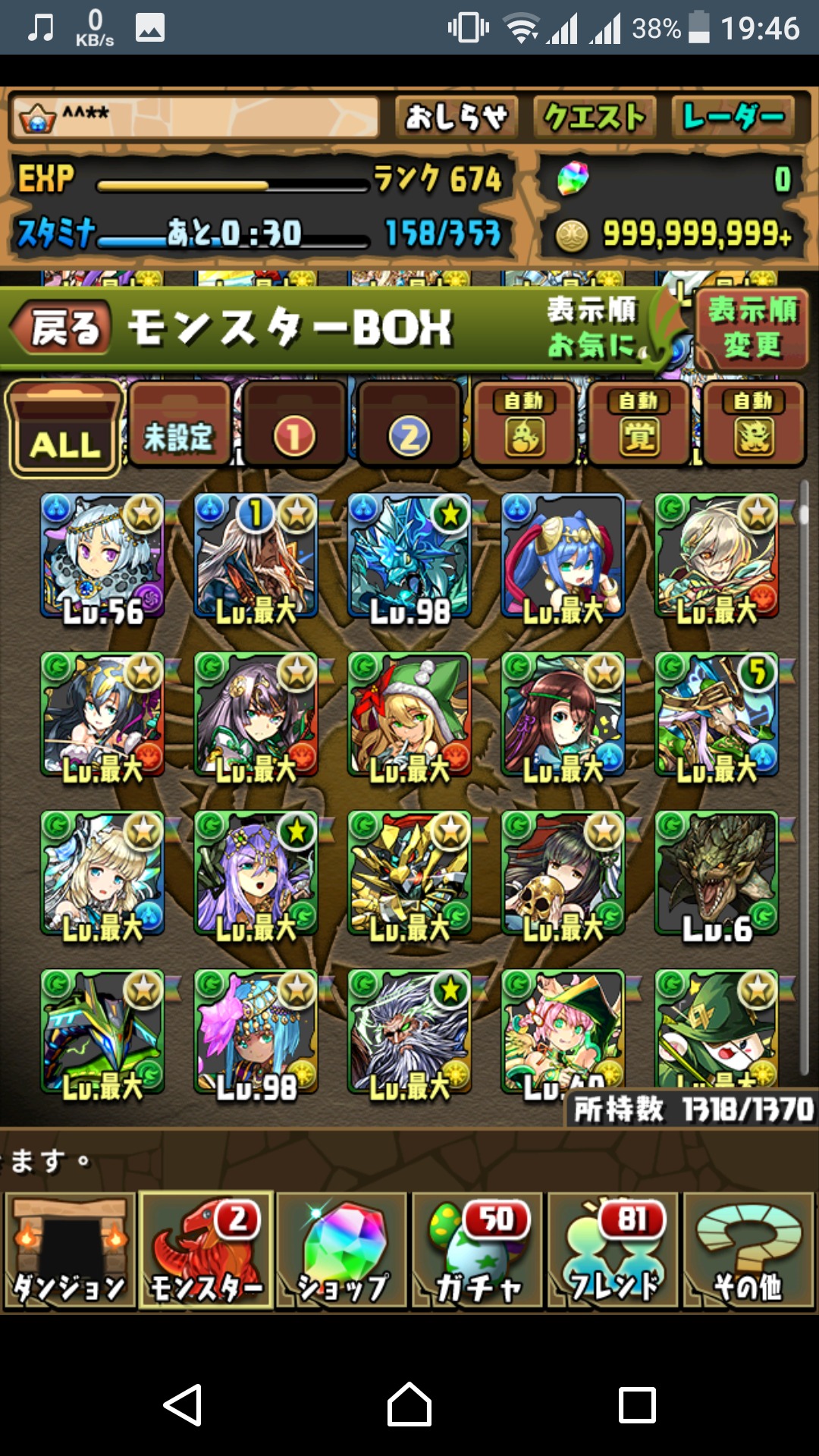Viewport: 819px width, 1456px height.
Task: Open the ガチャ tab
Action: (478, 1251)
